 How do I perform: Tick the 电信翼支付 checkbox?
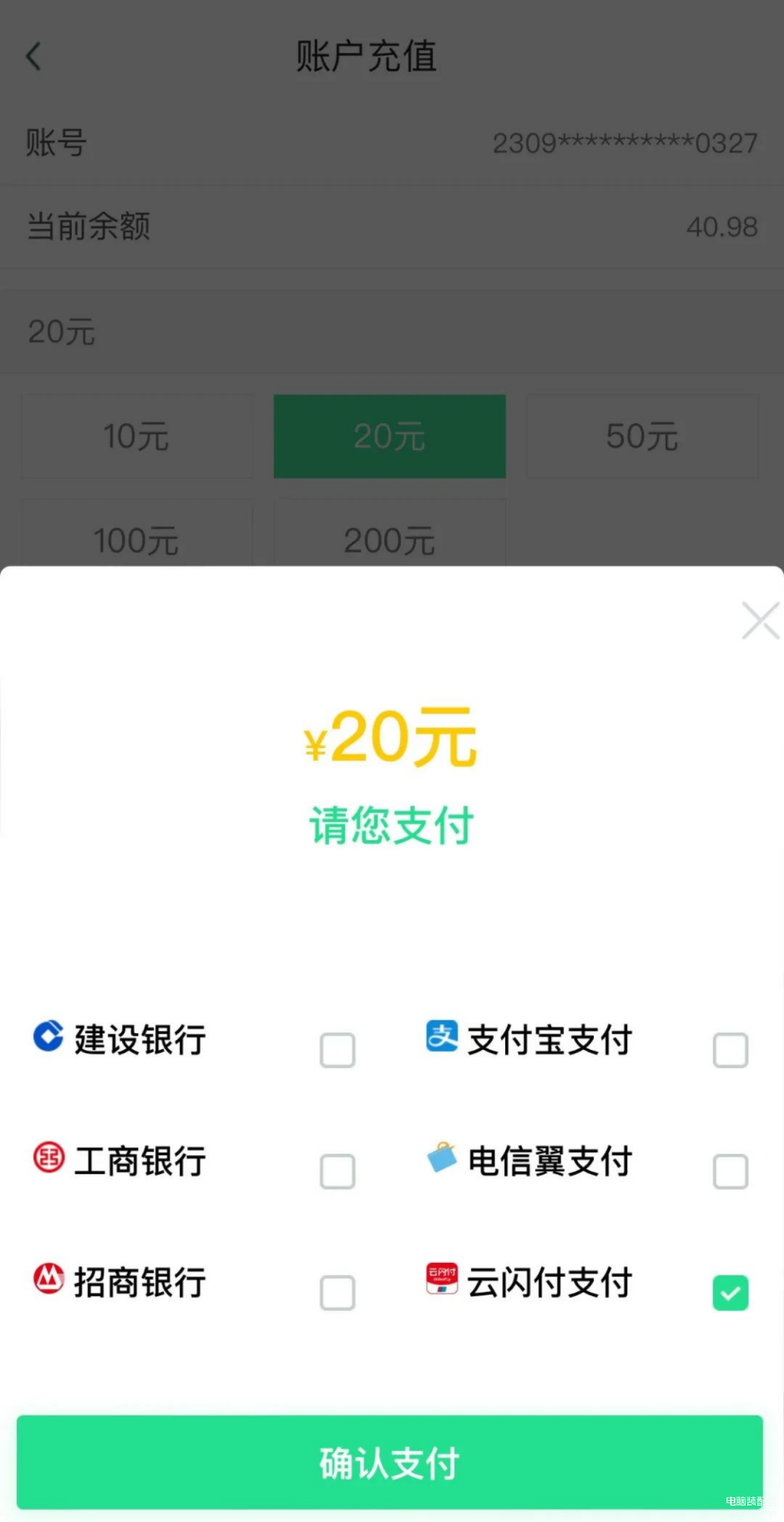730,1171
